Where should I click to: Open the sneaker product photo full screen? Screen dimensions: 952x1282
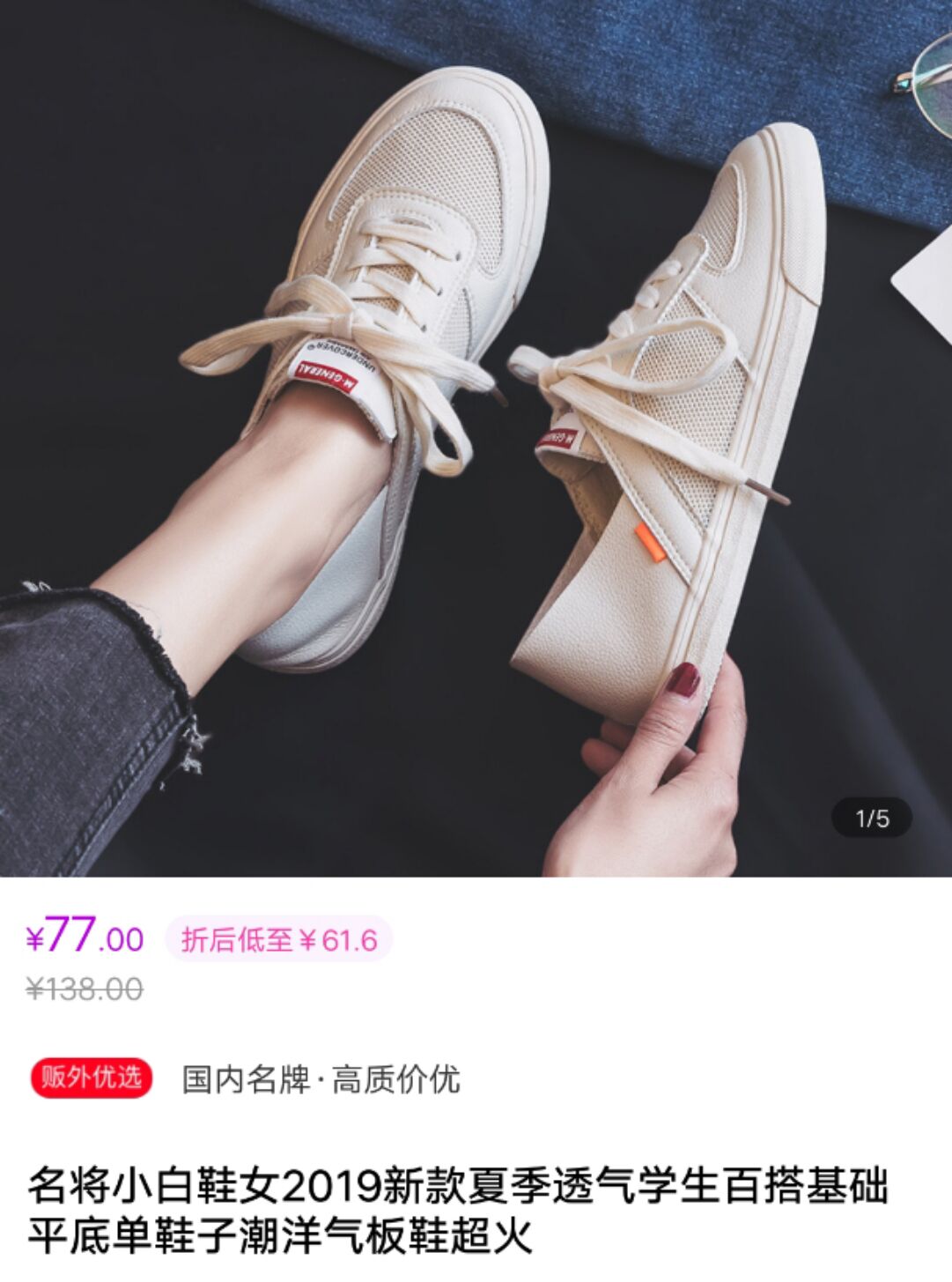[x=476, y=438]
